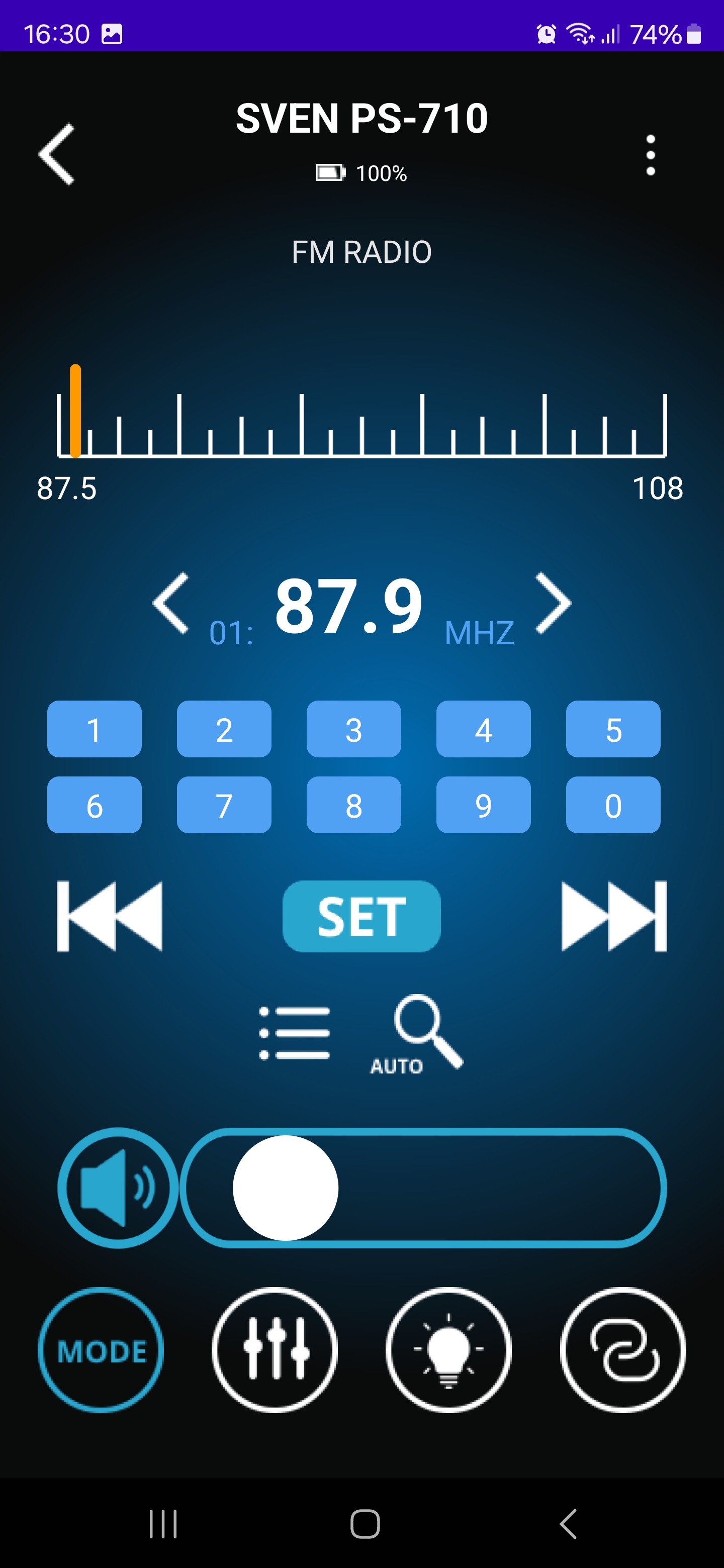Open the light bulb lighting control
724x1568 pixels.
449,1350
